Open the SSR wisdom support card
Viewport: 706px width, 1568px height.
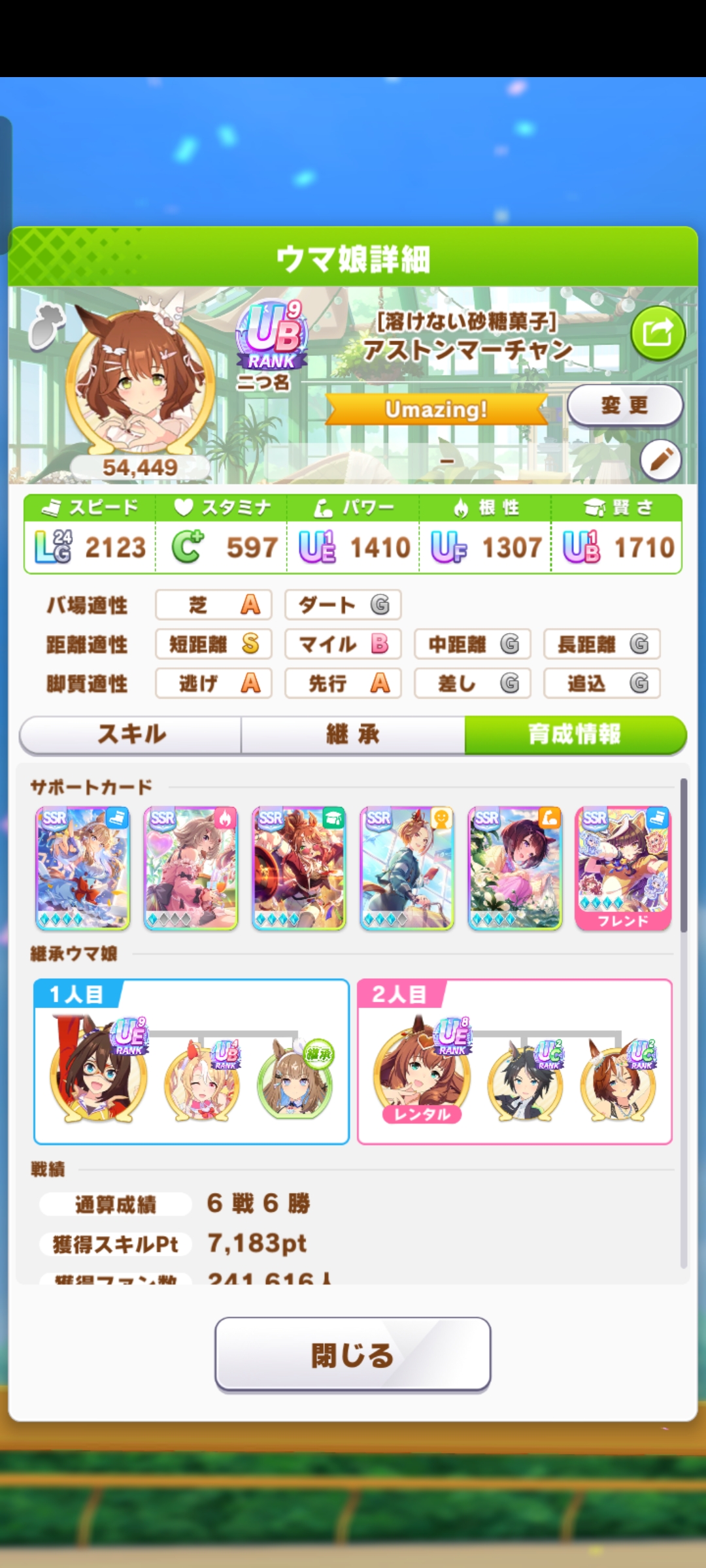point(299,868)
